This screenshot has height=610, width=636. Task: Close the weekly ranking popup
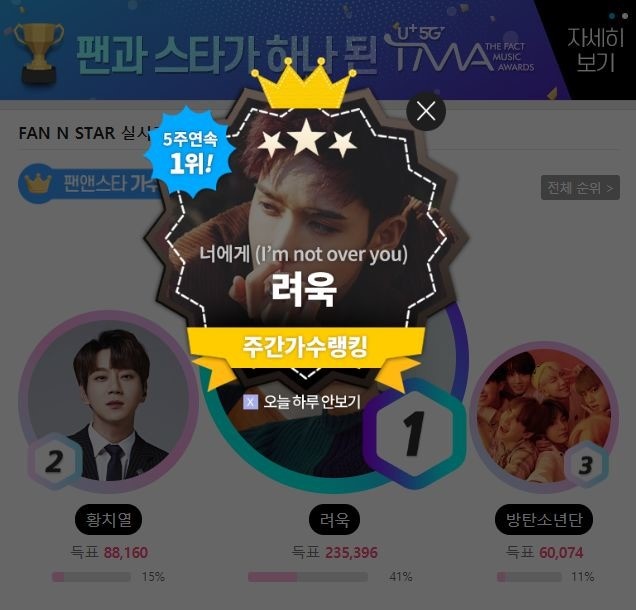tap(426, 111)
